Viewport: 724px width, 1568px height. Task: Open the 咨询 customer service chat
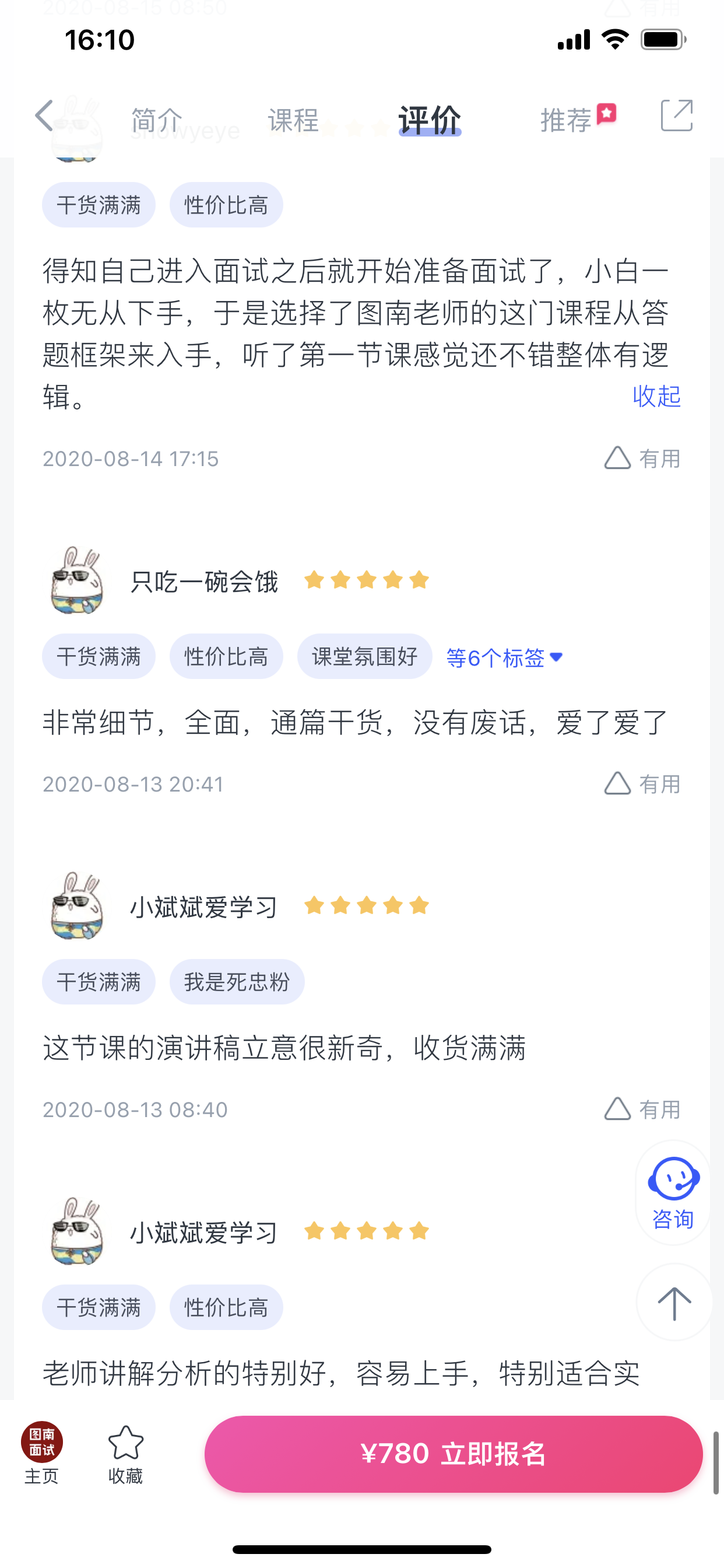pyautogui.click(x=673, y=1192)
